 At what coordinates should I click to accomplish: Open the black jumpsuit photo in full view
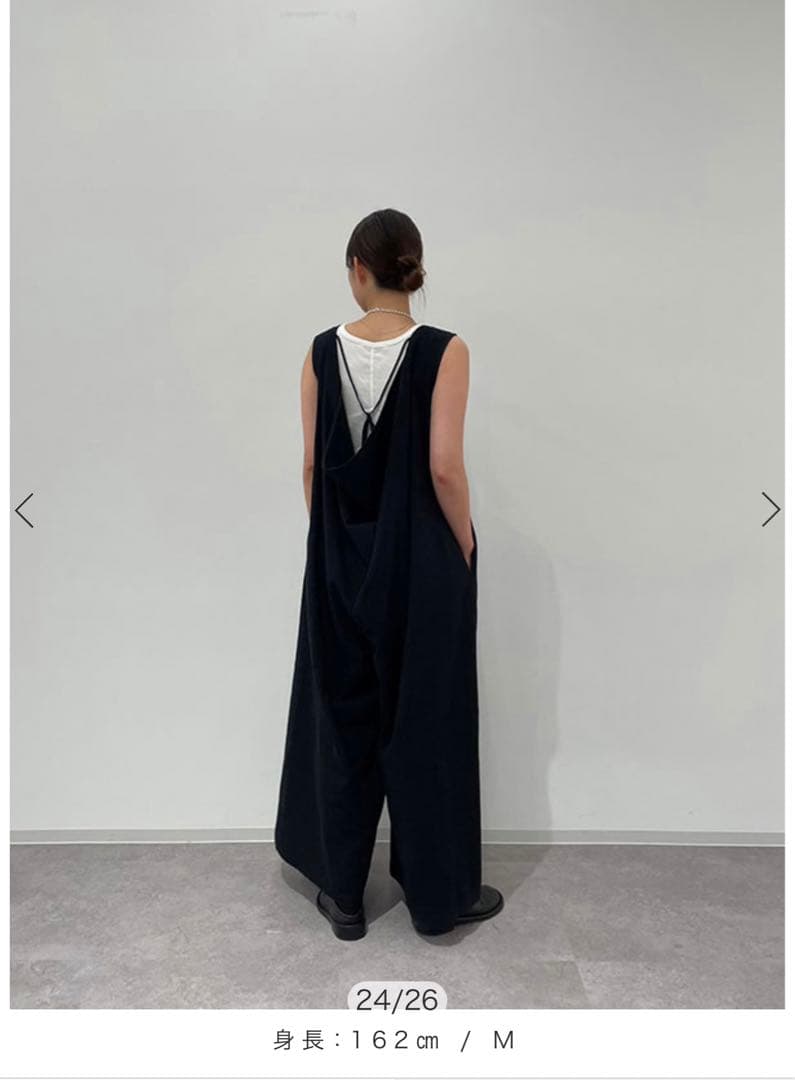[x=396, y=560]
